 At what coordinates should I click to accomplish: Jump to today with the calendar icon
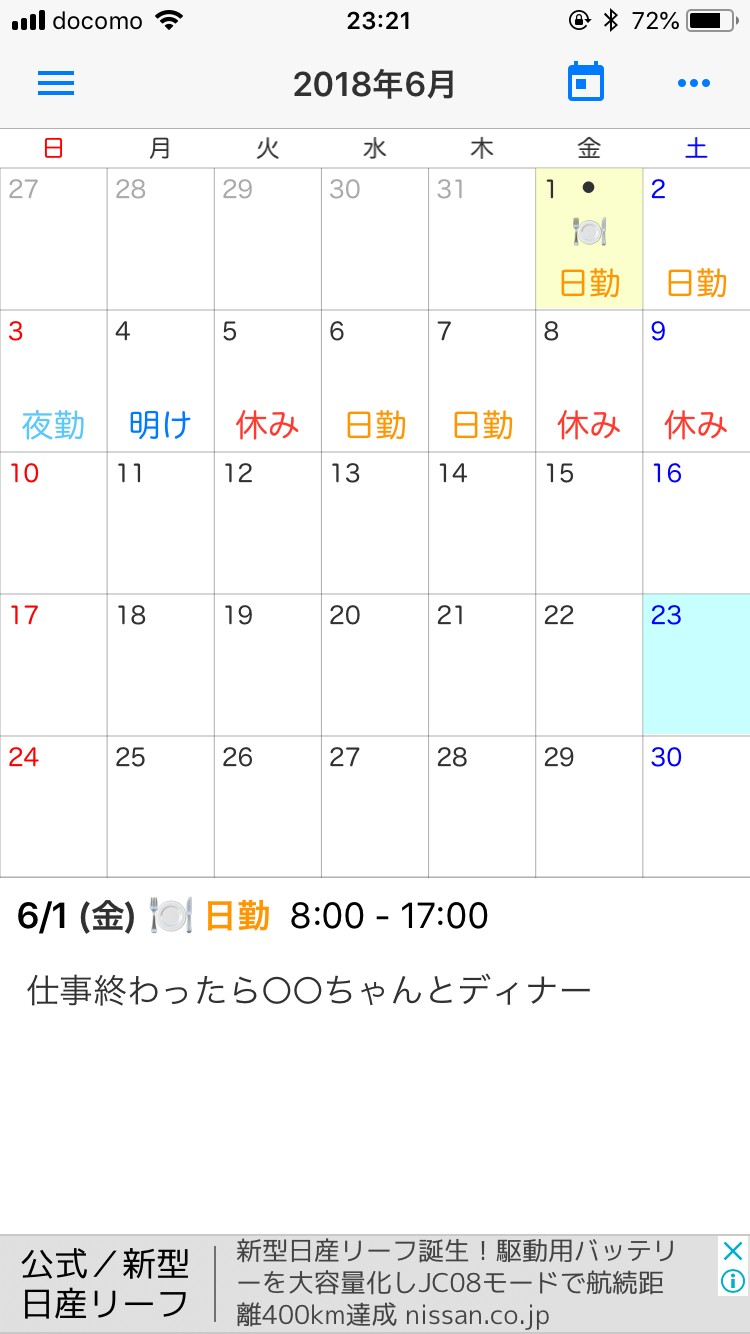point(586,82)
